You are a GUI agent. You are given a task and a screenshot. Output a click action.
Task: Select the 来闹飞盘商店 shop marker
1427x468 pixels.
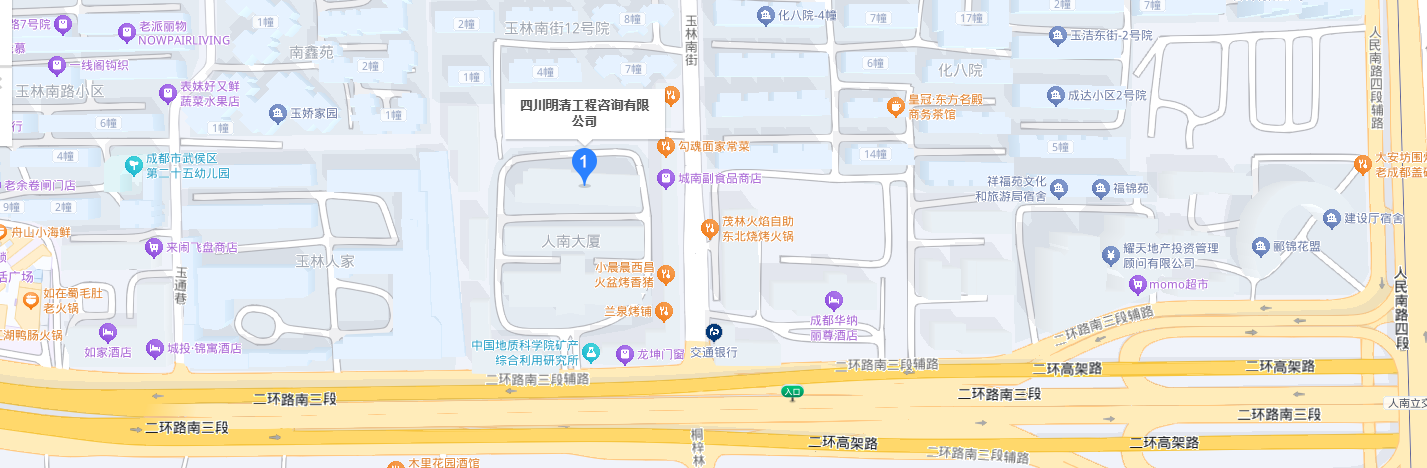coord(154,246)
